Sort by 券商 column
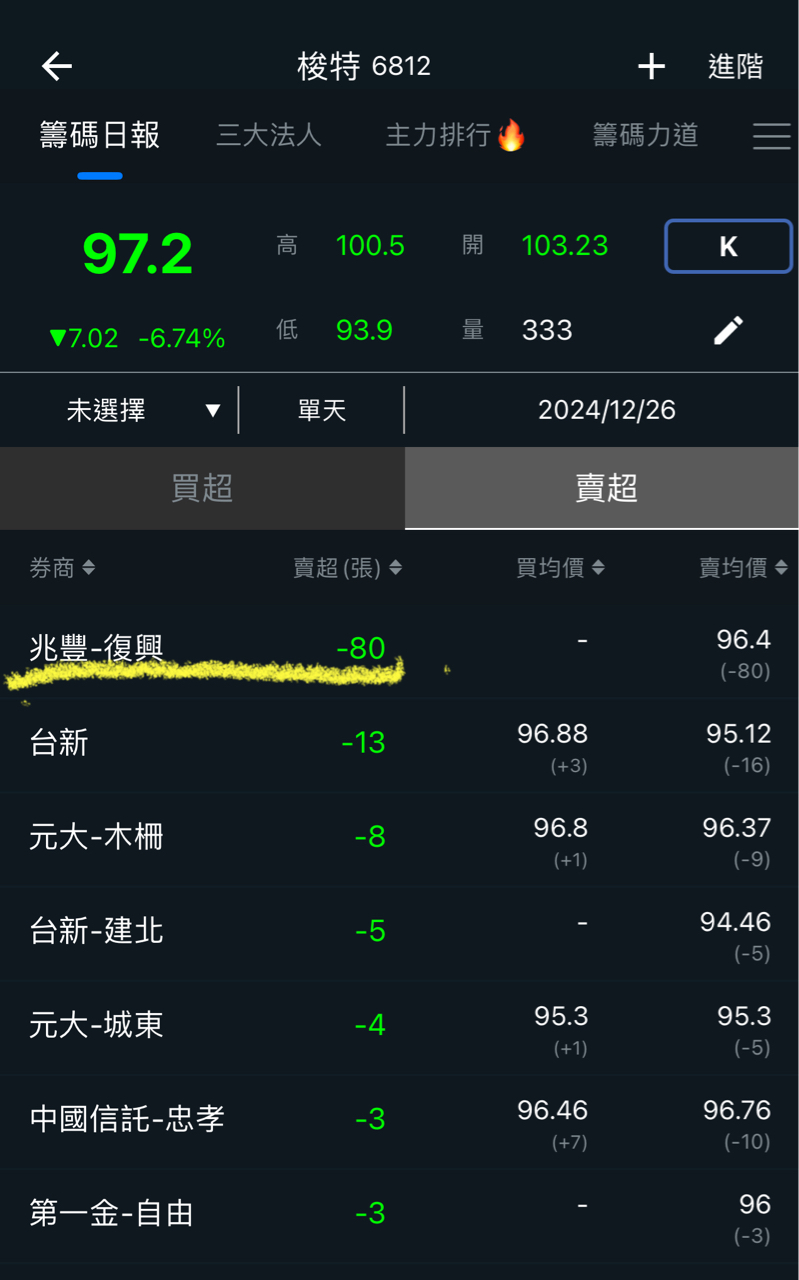 coord(62,568)
